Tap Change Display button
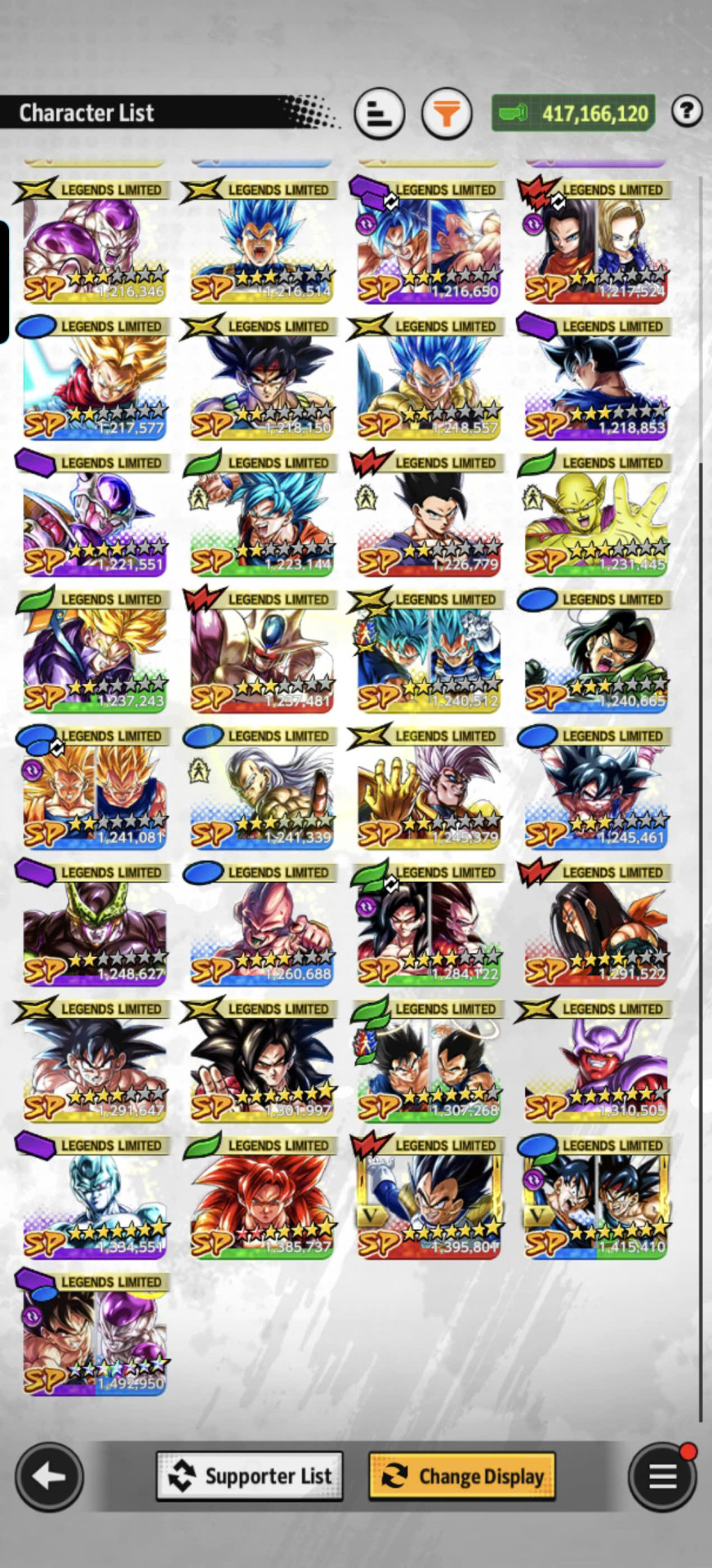Image resolution: width=712 pixels, height=1568 pixels. tap(462, 1476)
